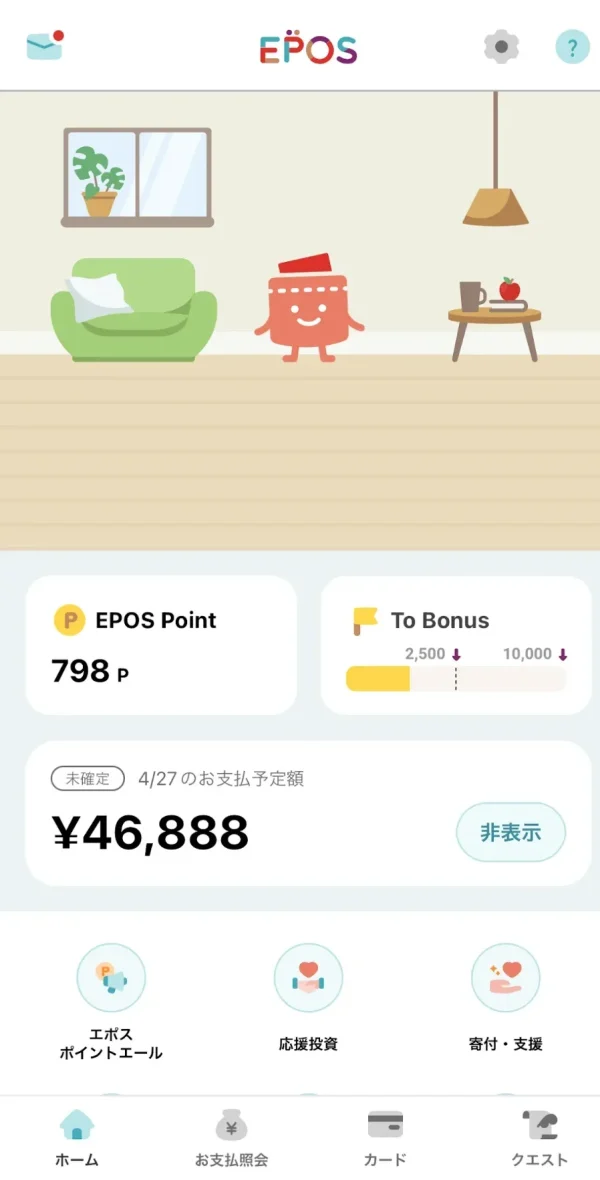Open the EPOS Point card
This screenshot has height=1180, width=600.
[161, 645]
